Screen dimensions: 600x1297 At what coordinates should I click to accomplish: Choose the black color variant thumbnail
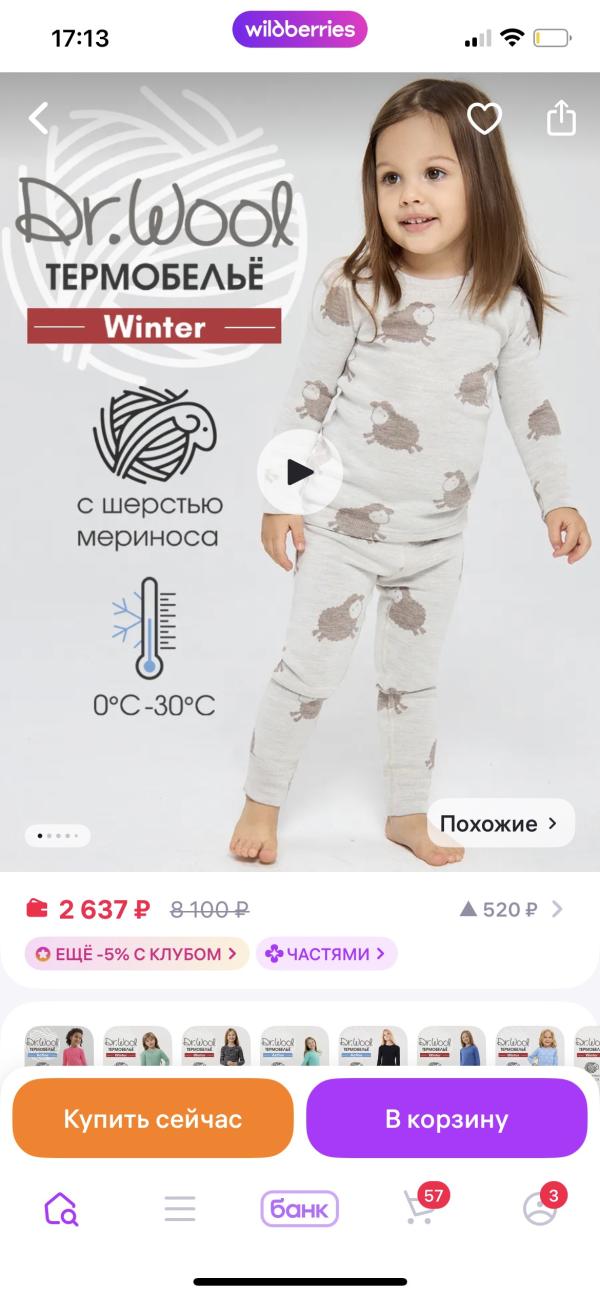pos(373,1046)
